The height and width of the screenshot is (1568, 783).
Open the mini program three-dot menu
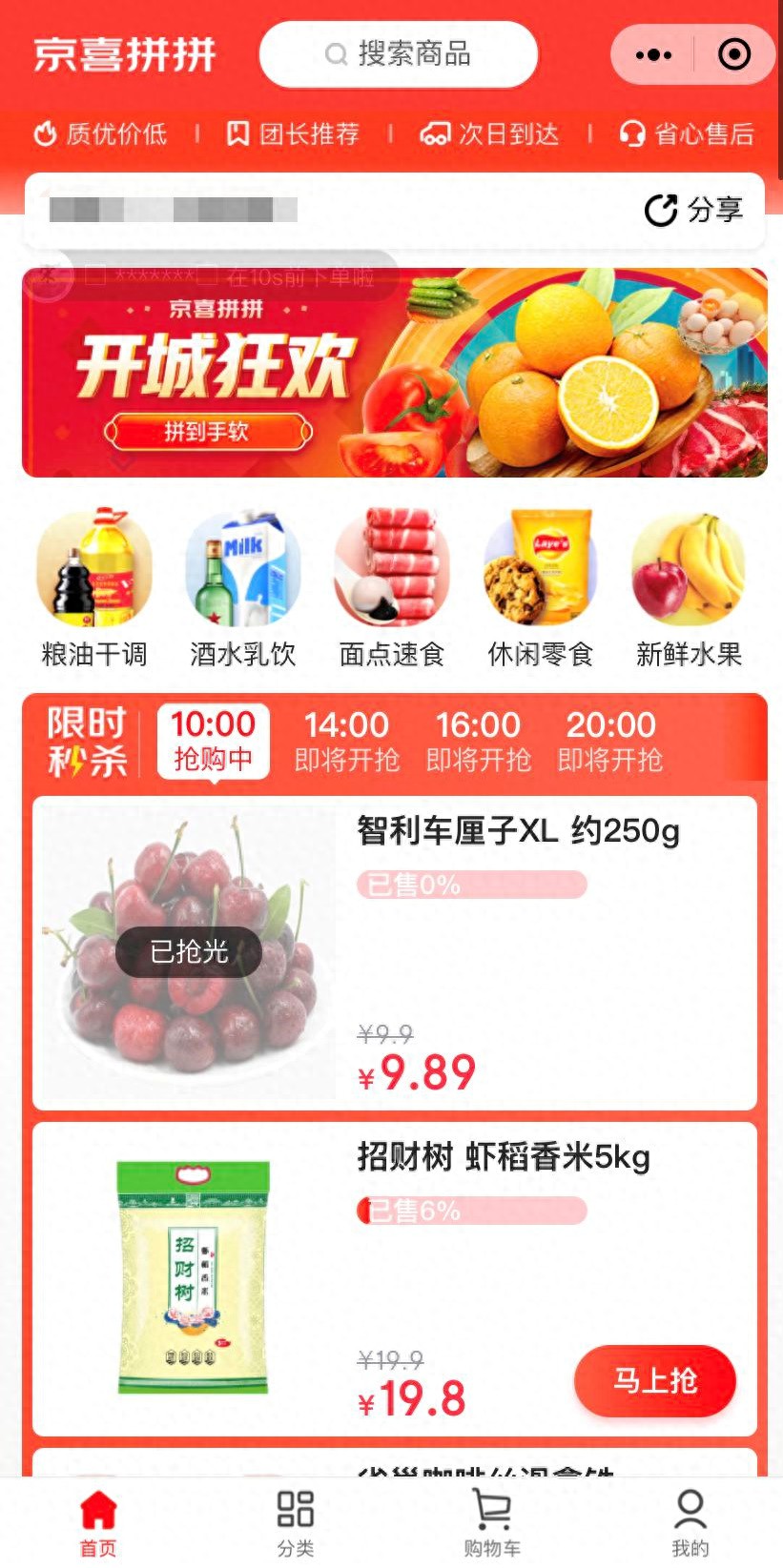tap(653, 54)
